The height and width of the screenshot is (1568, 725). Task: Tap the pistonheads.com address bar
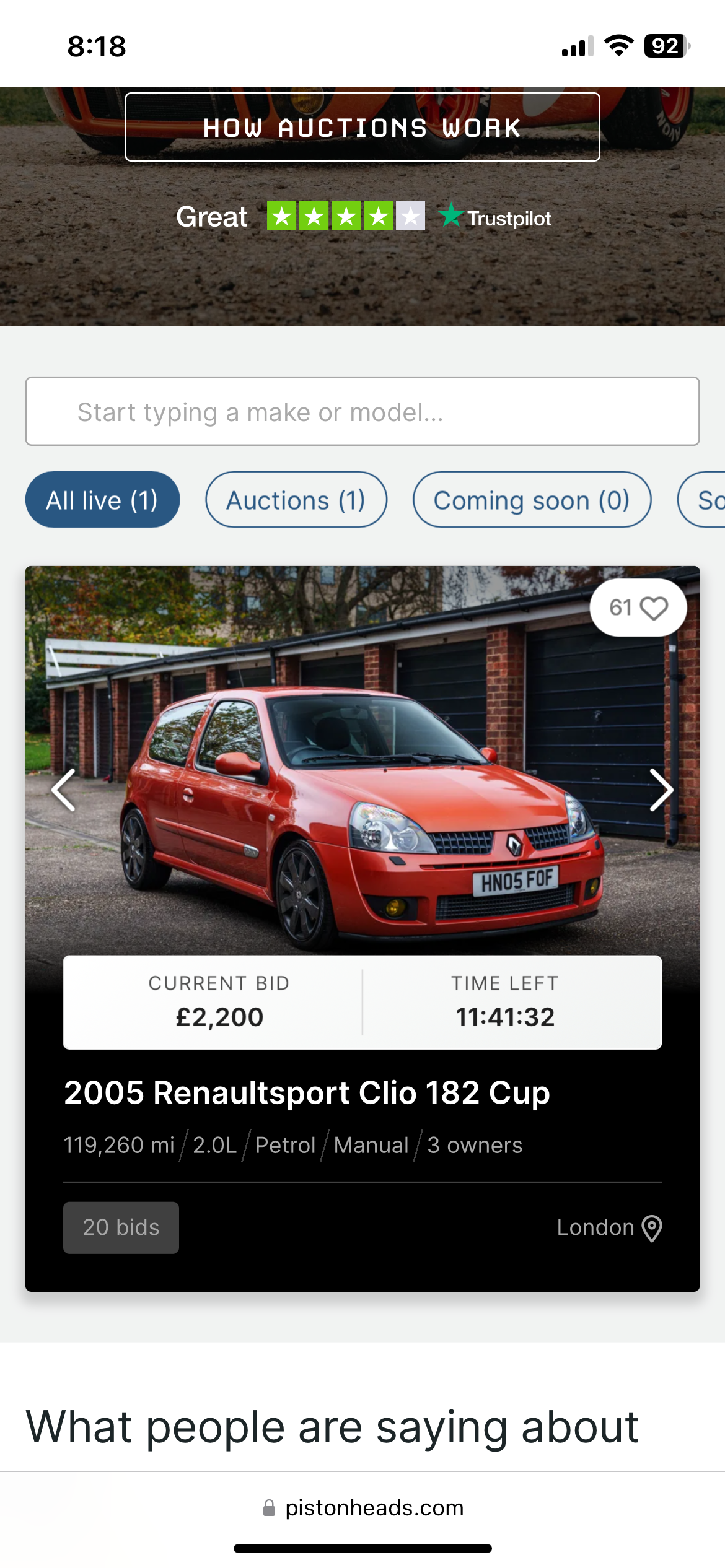(x=363, y=1507)
